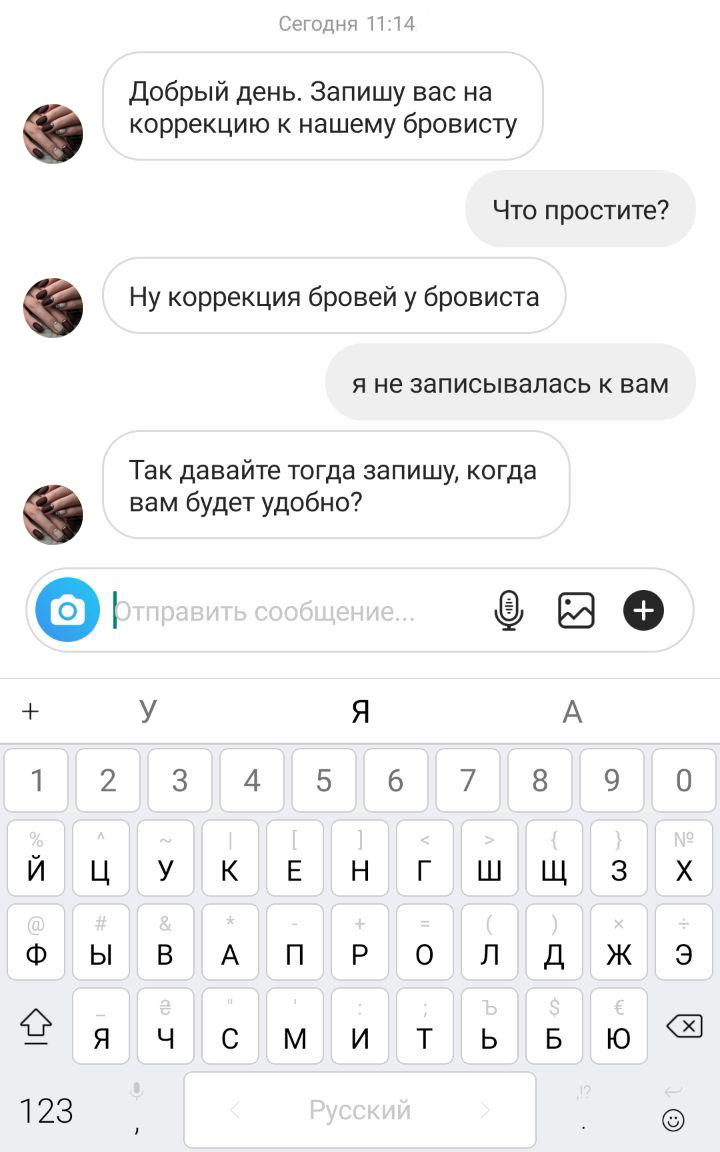Open the emoji smiley key
The height and width of the screenshot is (1152, 720).
click(674, 1119)
